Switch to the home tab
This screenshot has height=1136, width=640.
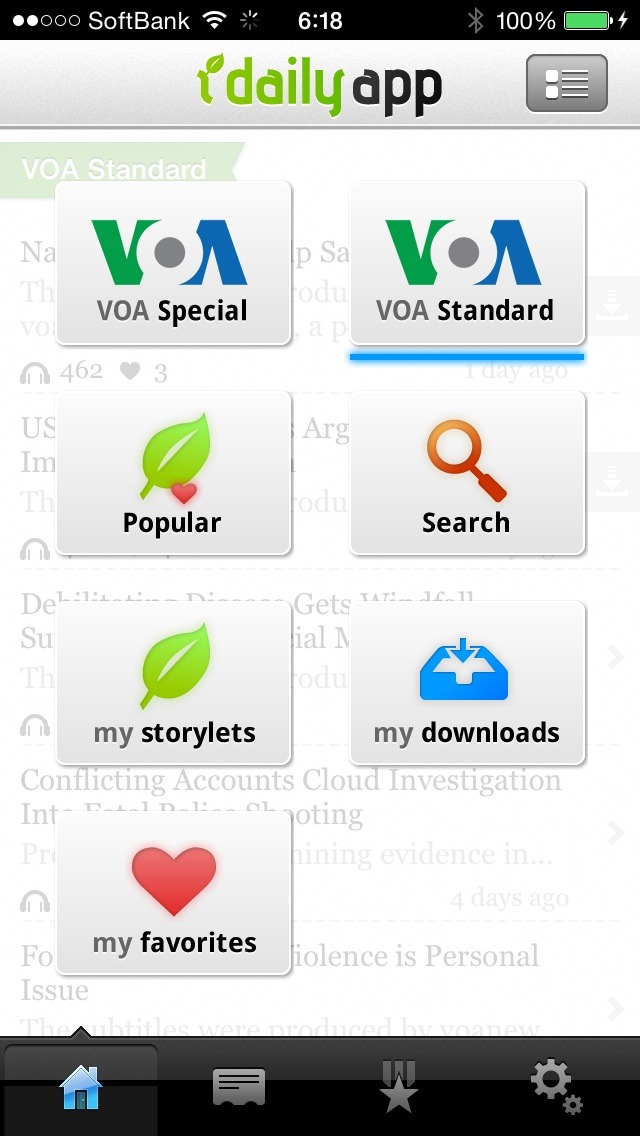(80, 1088)
